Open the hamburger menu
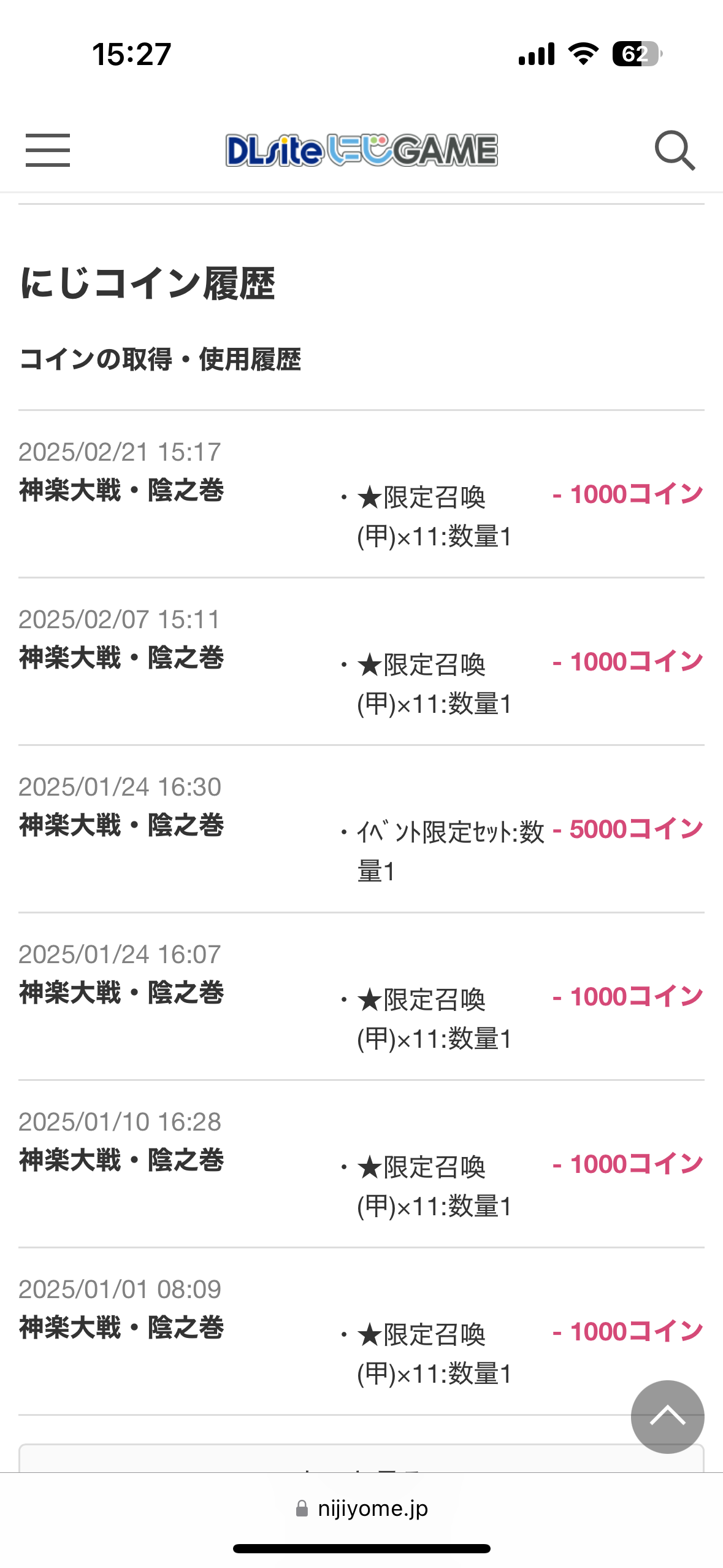 point(48,150)
